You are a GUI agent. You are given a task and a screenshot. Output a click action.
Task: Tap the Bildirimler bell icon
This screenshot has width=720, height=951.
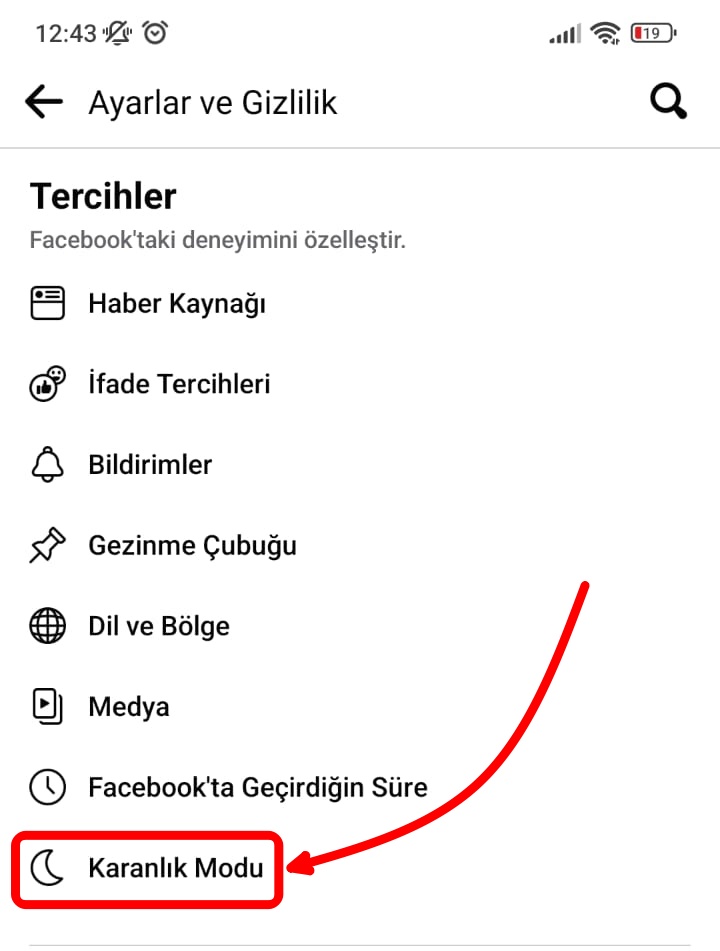tap(46, 464)
